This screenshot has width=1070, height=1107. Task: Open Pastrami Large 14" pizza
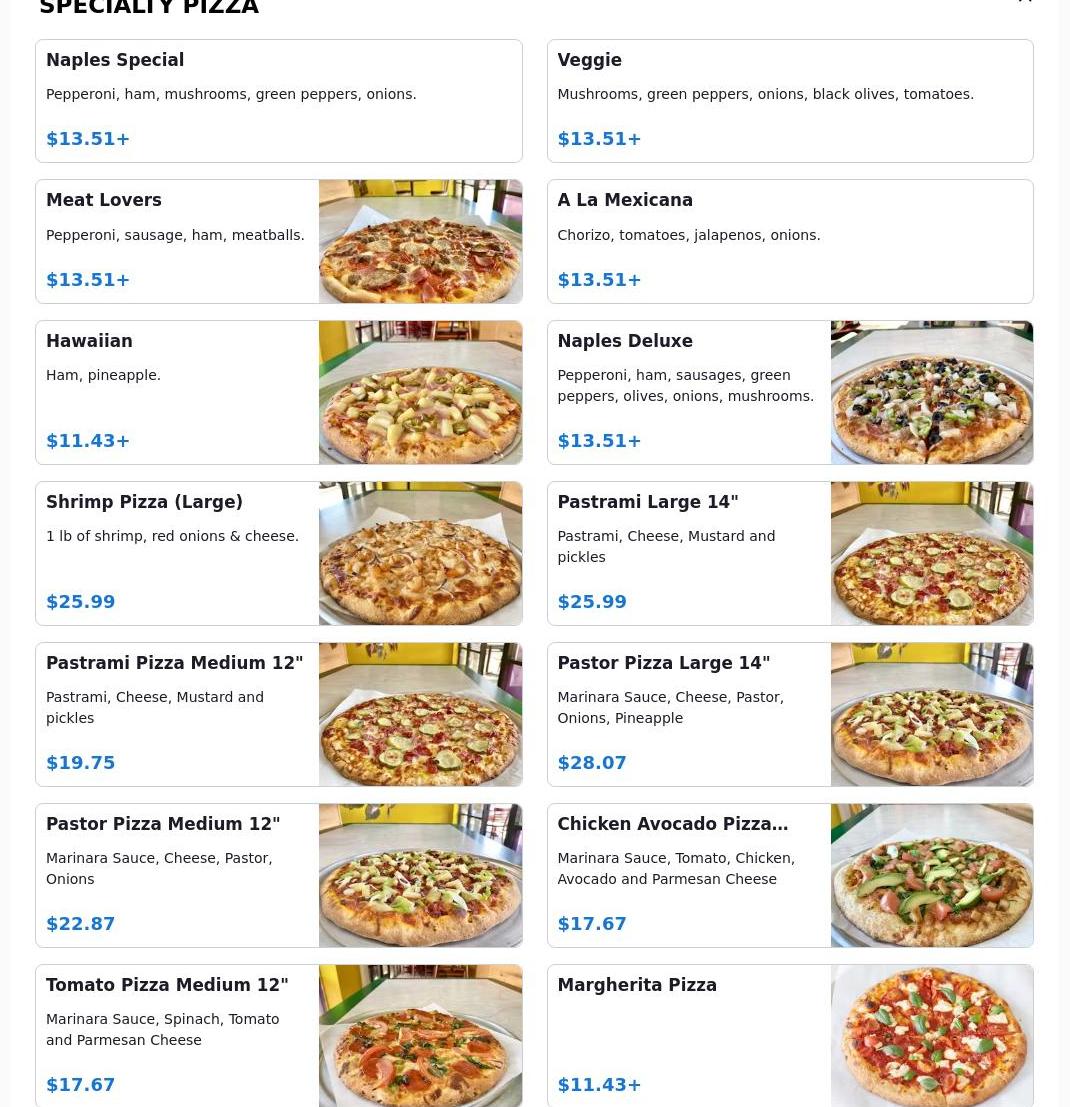click(789, 553)
